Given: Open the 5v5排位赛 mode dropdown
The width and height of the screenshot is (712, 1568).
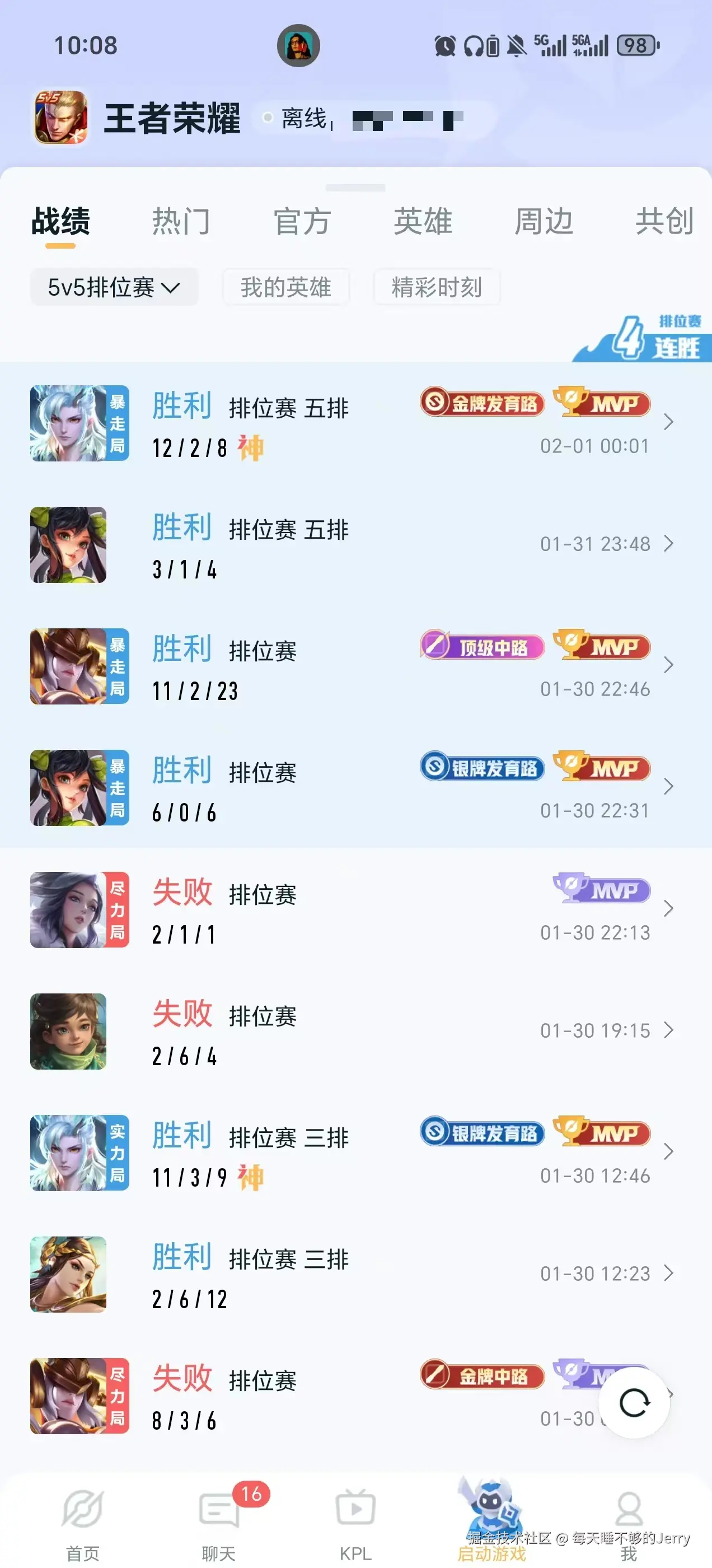Looking at the screenshot, I should (114, 287).
